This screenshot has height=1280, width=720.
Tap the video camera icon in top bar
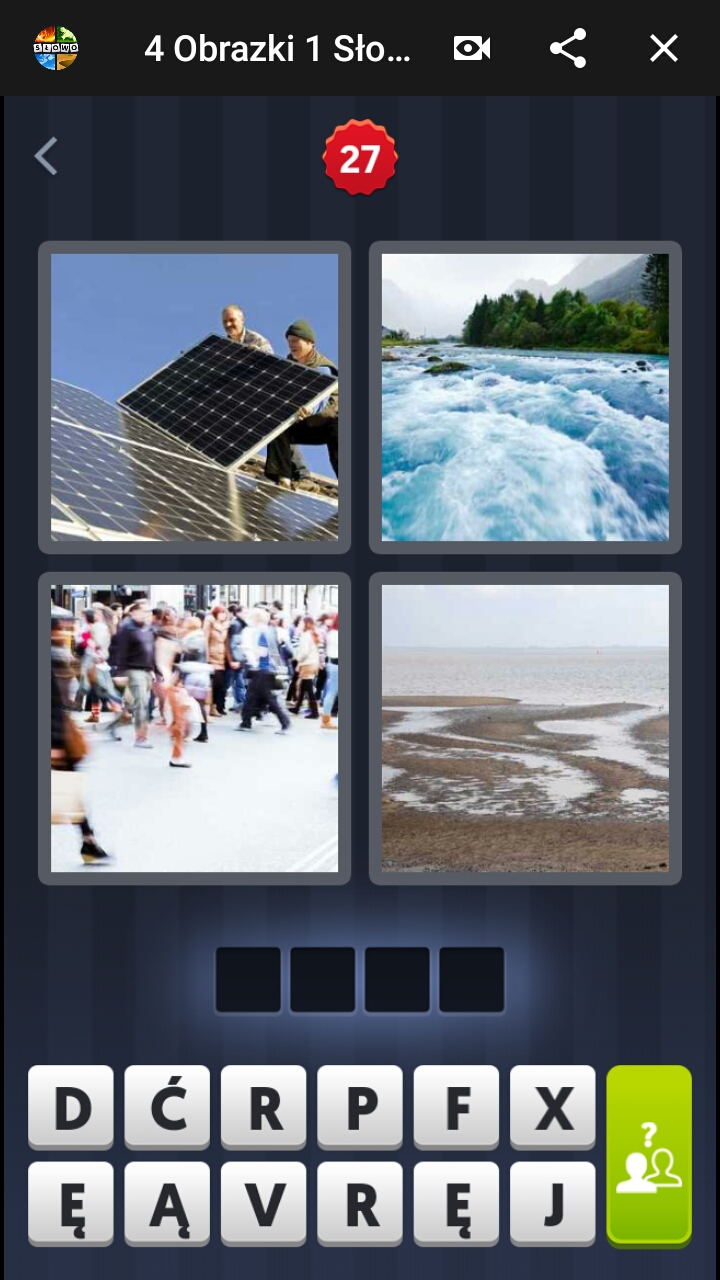pos(472,48)
